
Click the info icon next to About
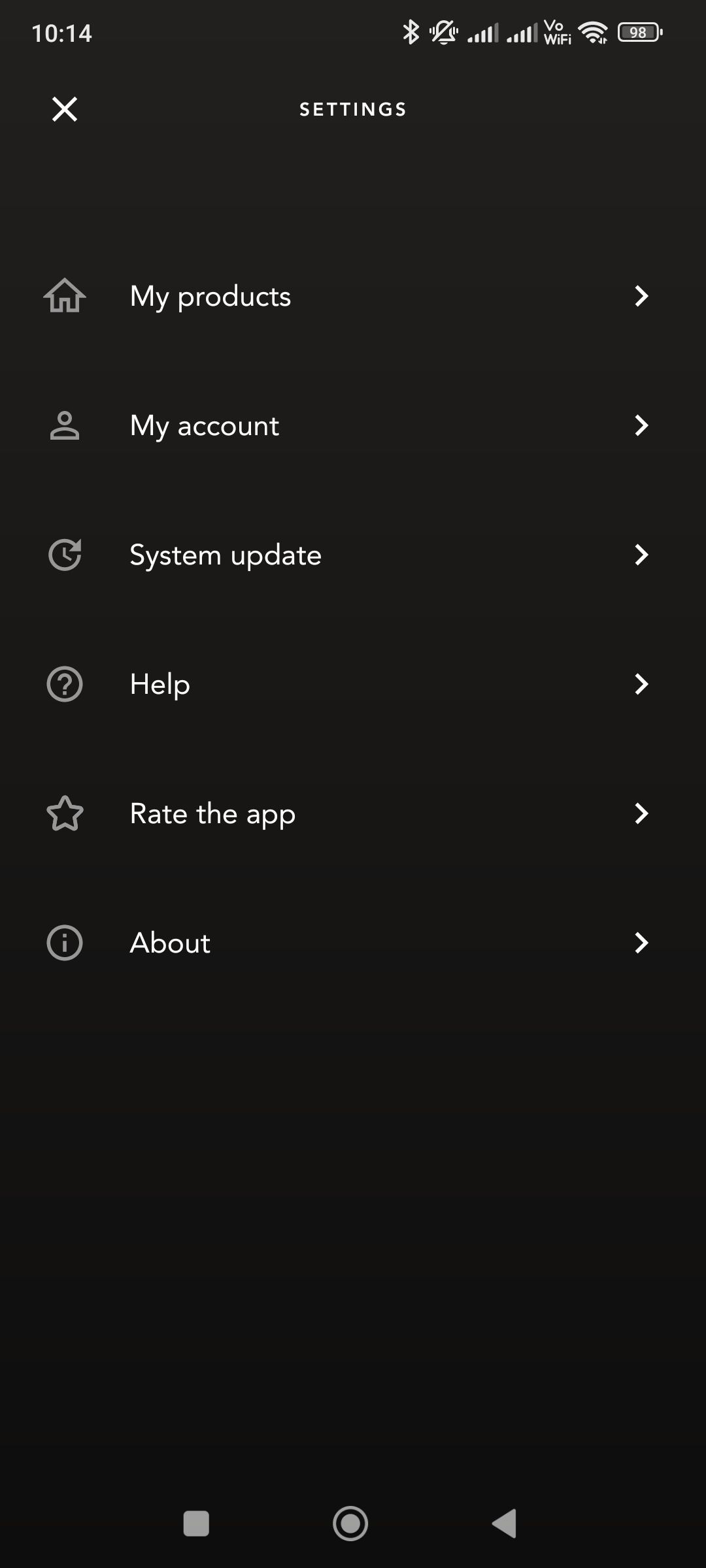(64, 942)
